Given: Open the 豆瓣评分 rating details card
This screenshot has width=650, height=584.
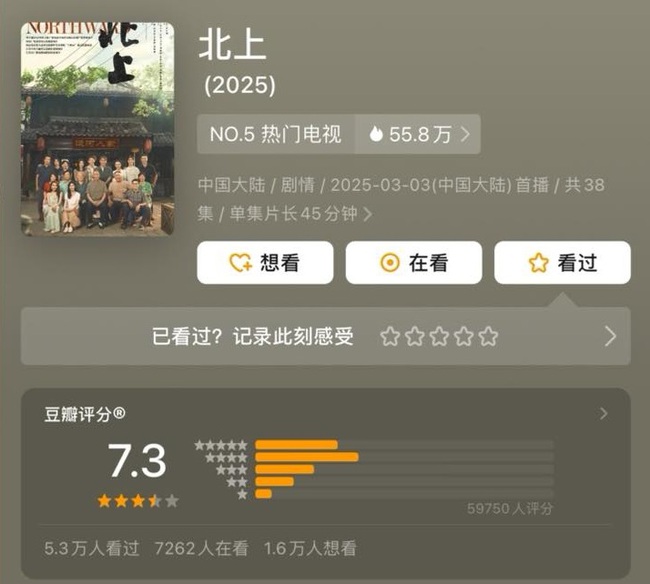Looking at the screenshot, I should [x=325, y=470].
